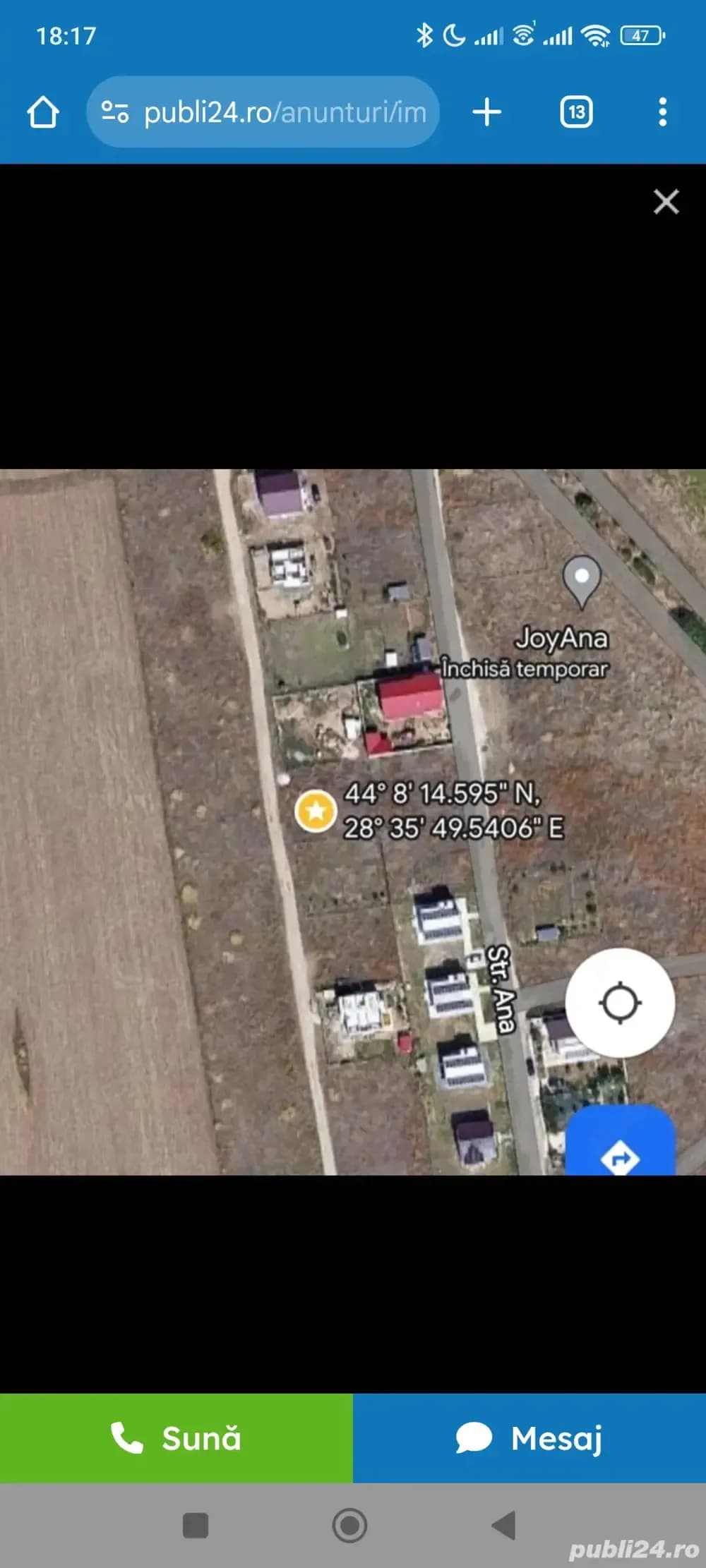Screen dimensions: 706x1568
Task: Open the browser three-dot overflow menu
Action: pyautogui.click(x=662, y=112)
